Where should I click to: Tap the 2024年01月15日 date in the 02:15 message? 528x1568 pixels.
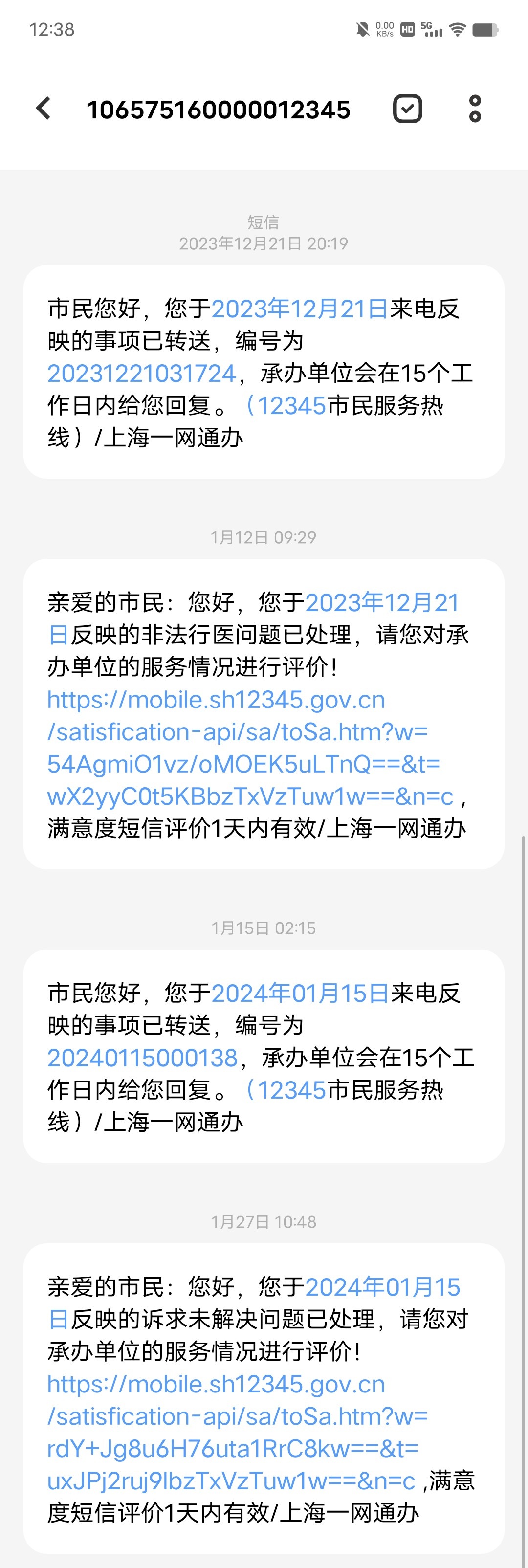[300, 993]
